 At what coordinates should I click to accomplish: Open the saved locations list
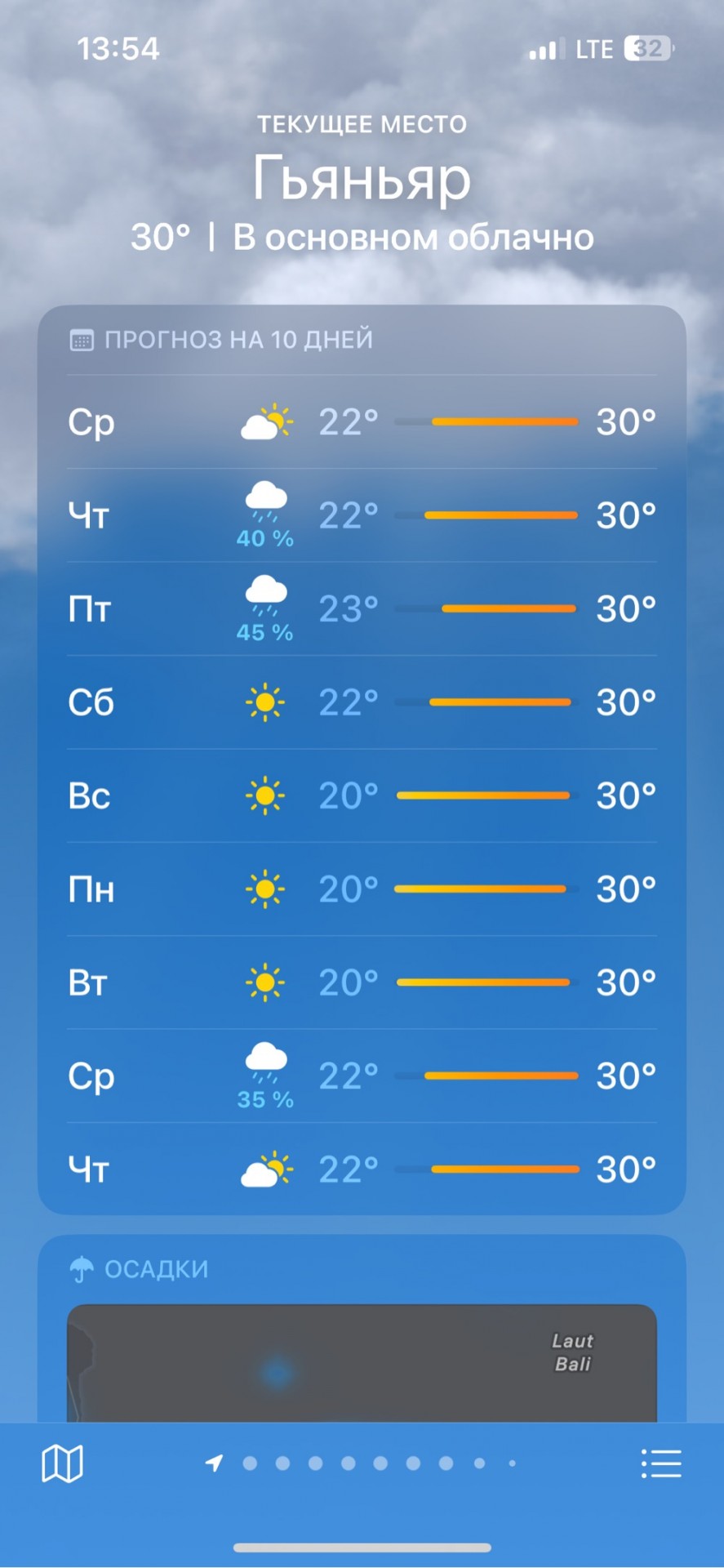click(661, 1463)
